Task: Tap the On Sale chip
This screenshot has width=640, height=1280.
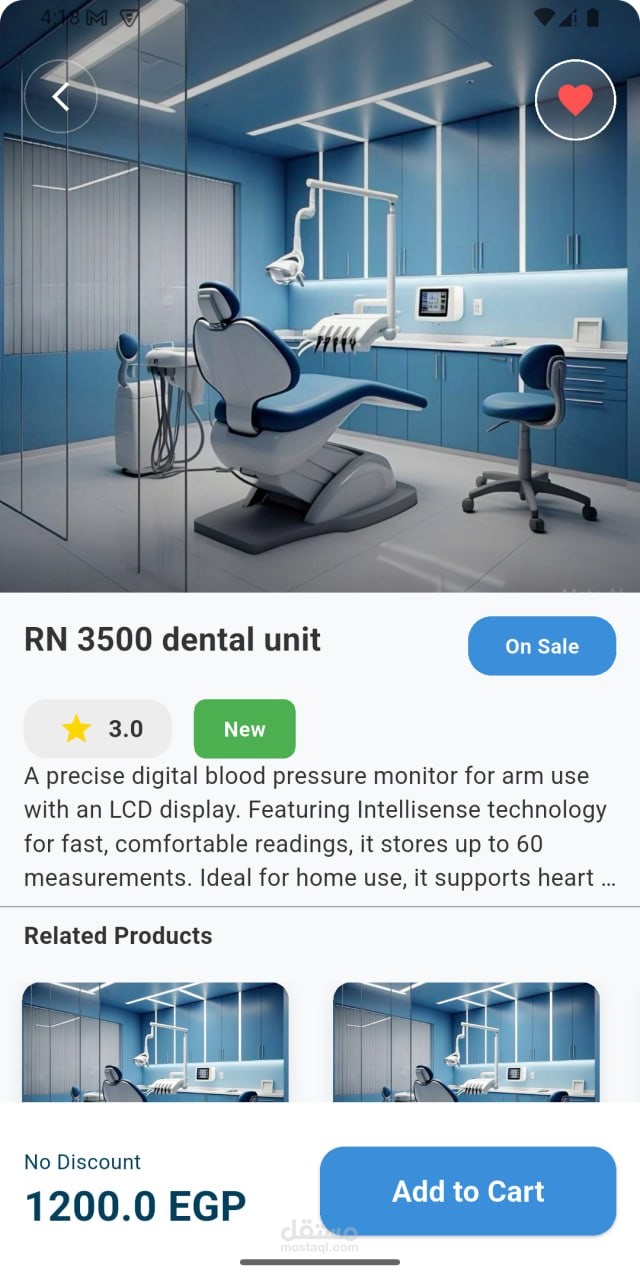Action: pyautogui.click(x=542, y=646)
